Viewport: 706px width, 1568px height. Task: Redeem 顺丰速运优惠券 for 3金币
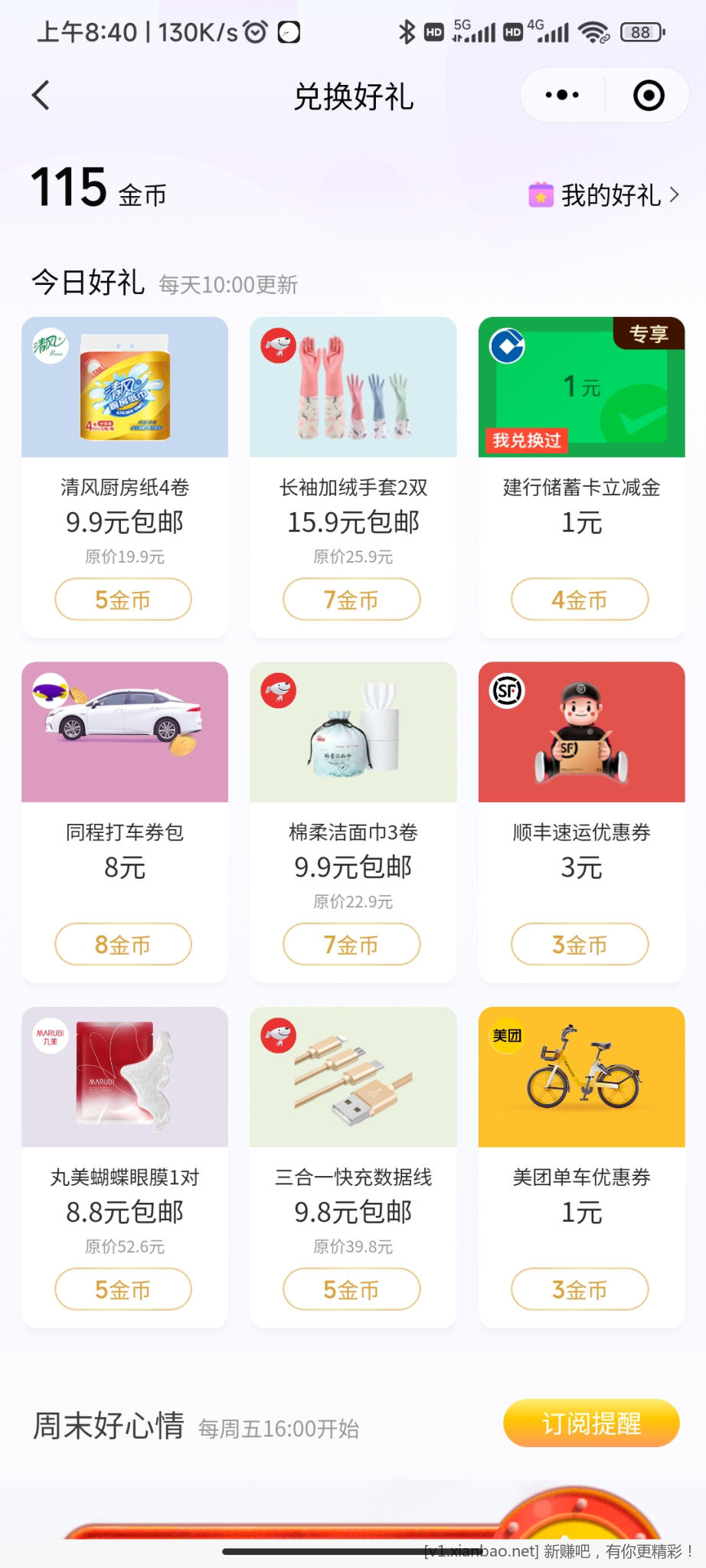[580, 945]
